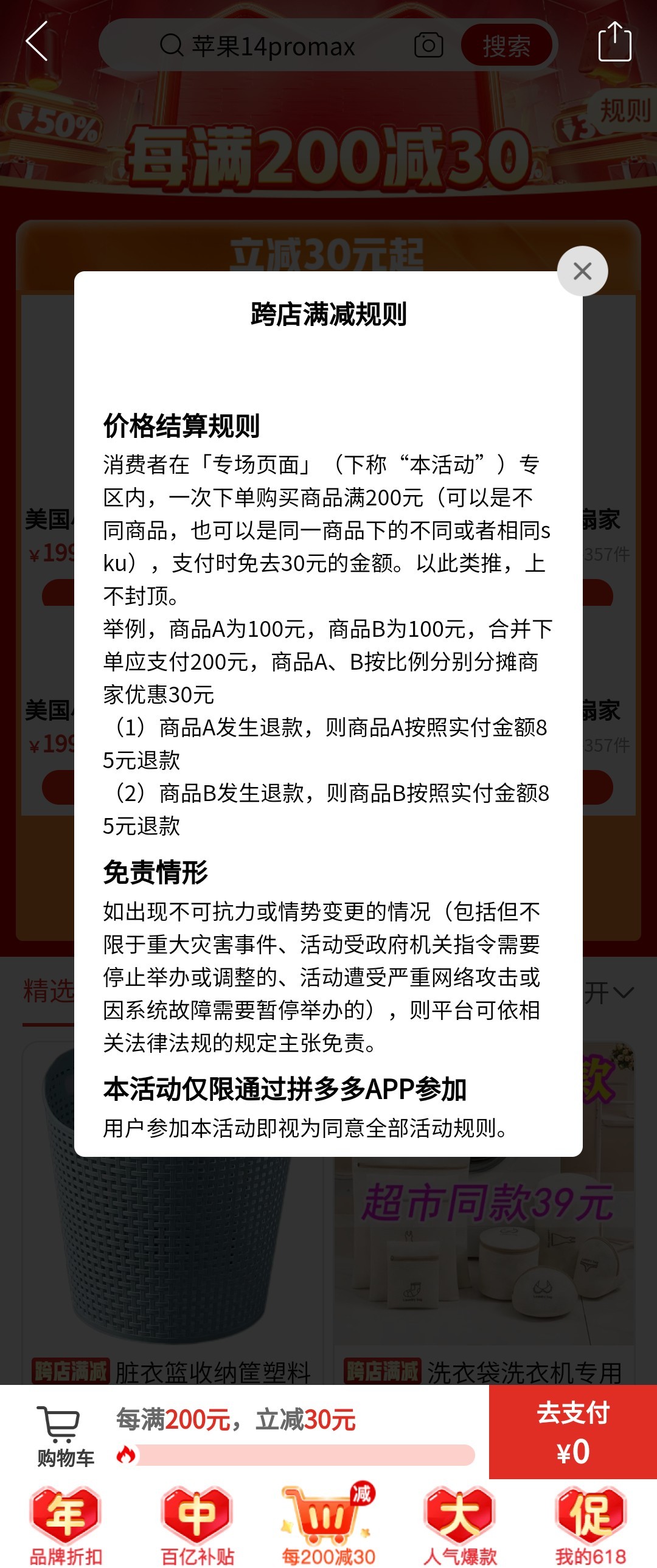Viewport: 657px width, 1568px height.
Task: Go back with the top-left arrow
Action: [x=36, y=41]
